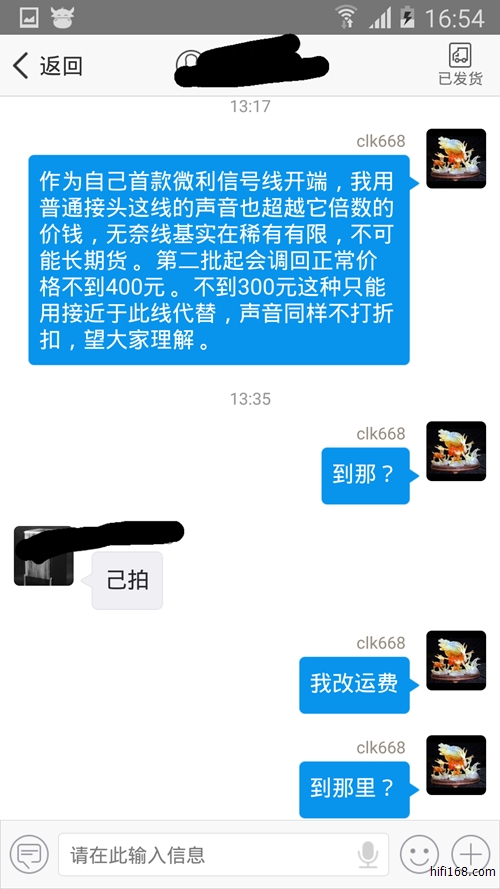Open clk668 avatar next to 我改运费
500x889 pixels.
tap(456, 660)
